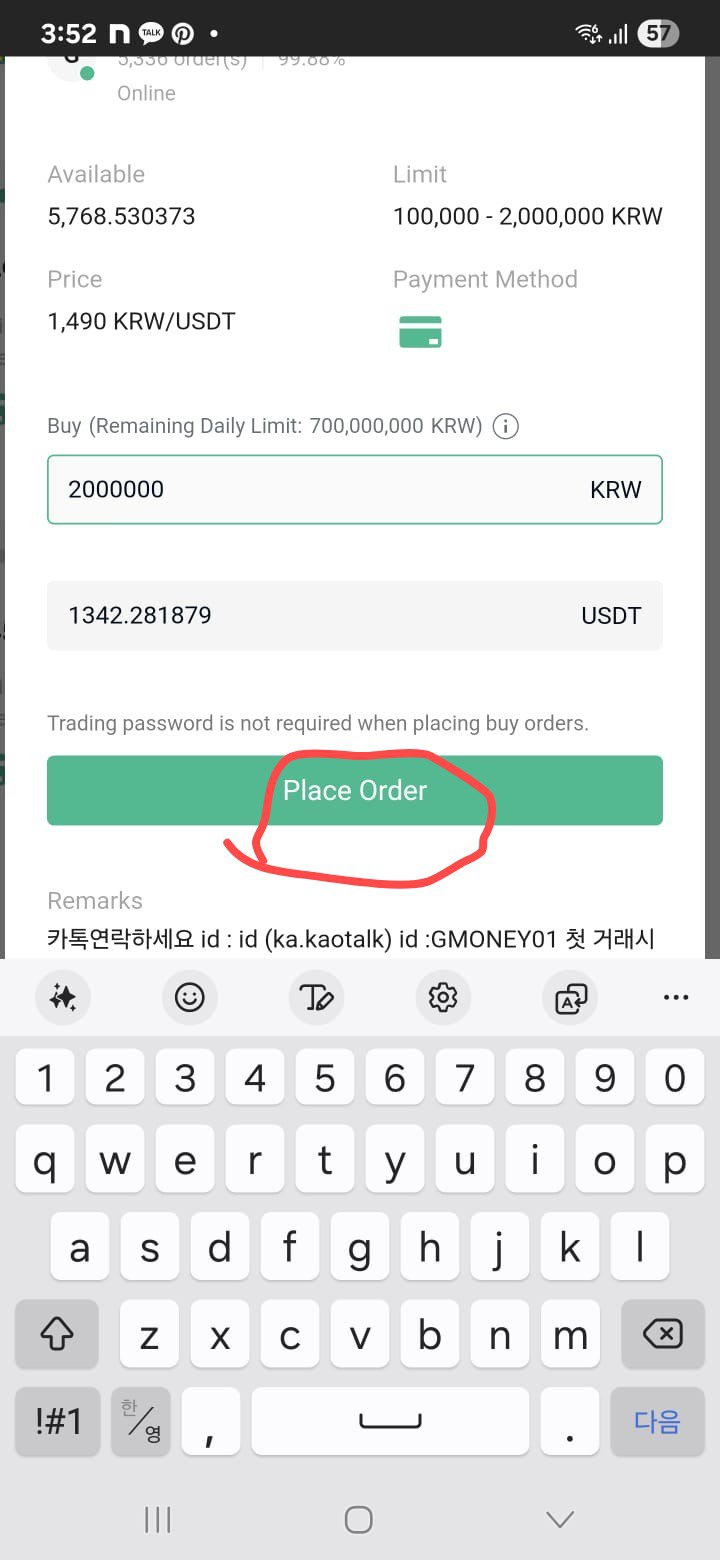Open keyboard settings gear
The width and height of the screenshot is (720, 1560).
[443, 997]
